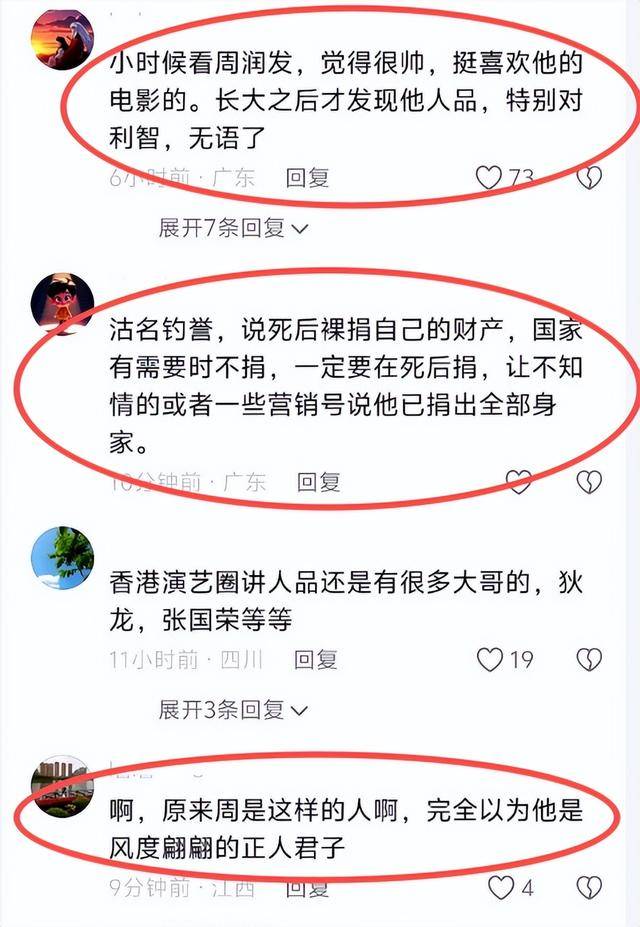Dislike the comment about 香港演艺圈
Image resolution: width=640 pixels, height=927 pixels.
(x=590, y=660)
